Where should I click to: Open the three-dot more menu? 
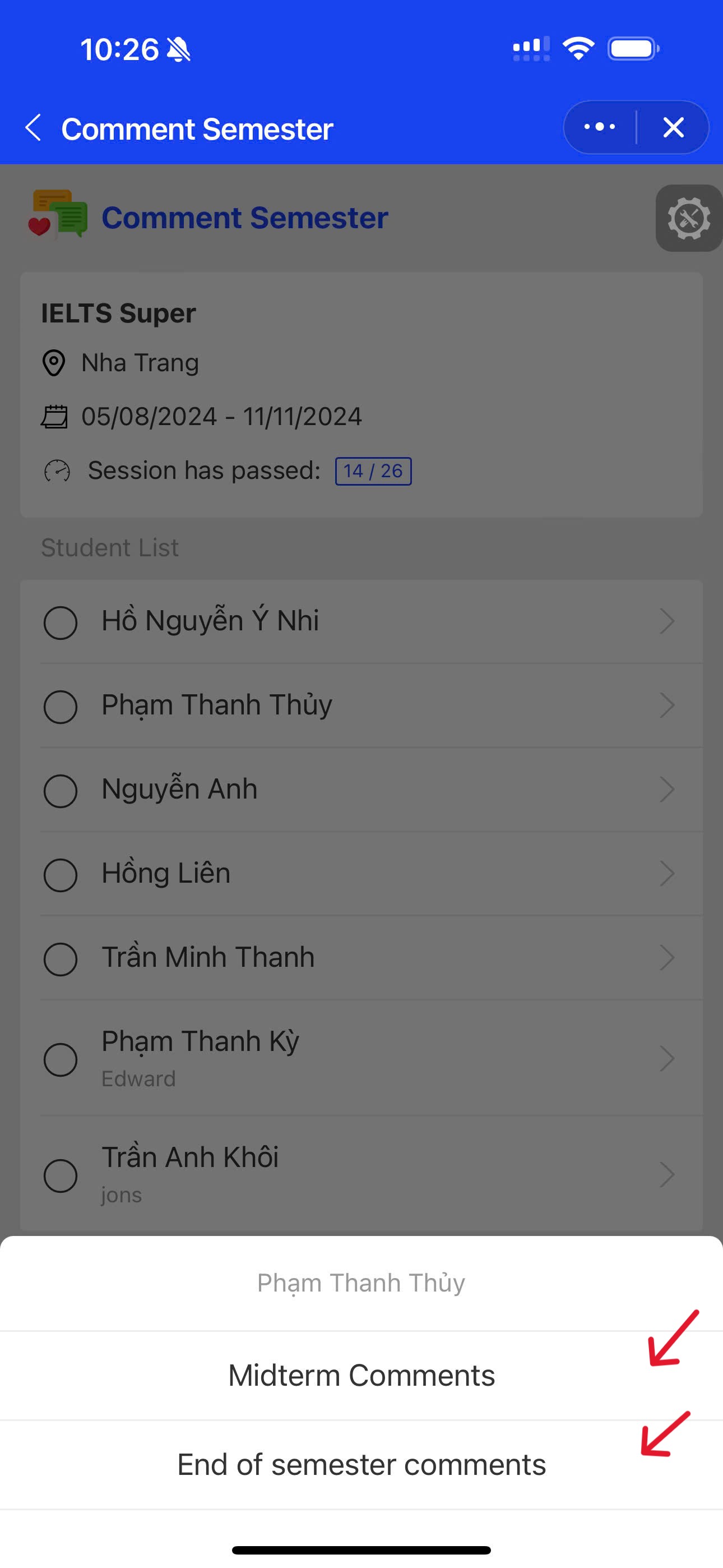tap(600, 127)
